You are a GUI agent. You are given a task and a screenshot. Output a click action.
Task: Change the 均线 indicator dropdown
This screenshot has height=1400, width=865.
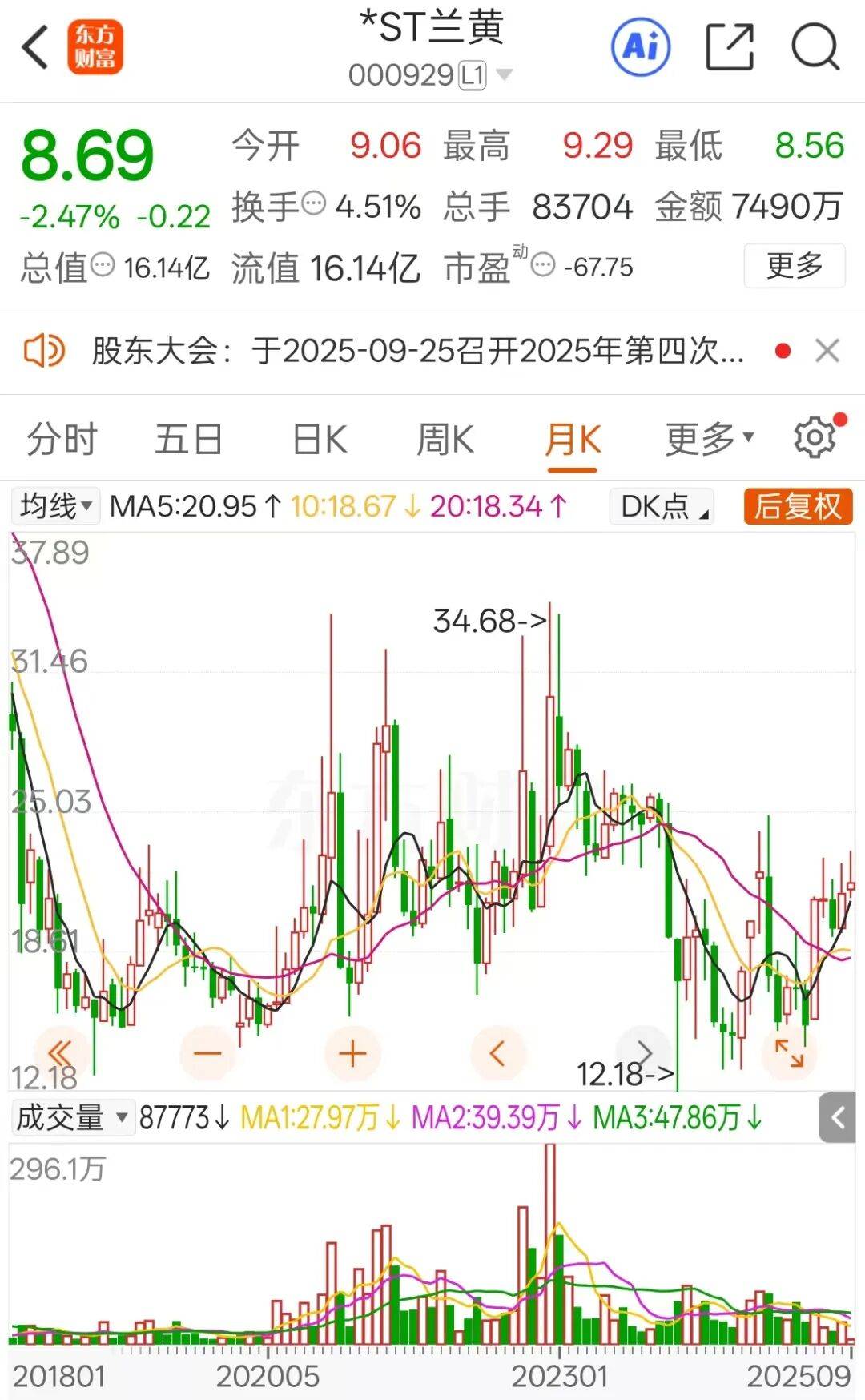pyautogui.click(x=56, y=506)
